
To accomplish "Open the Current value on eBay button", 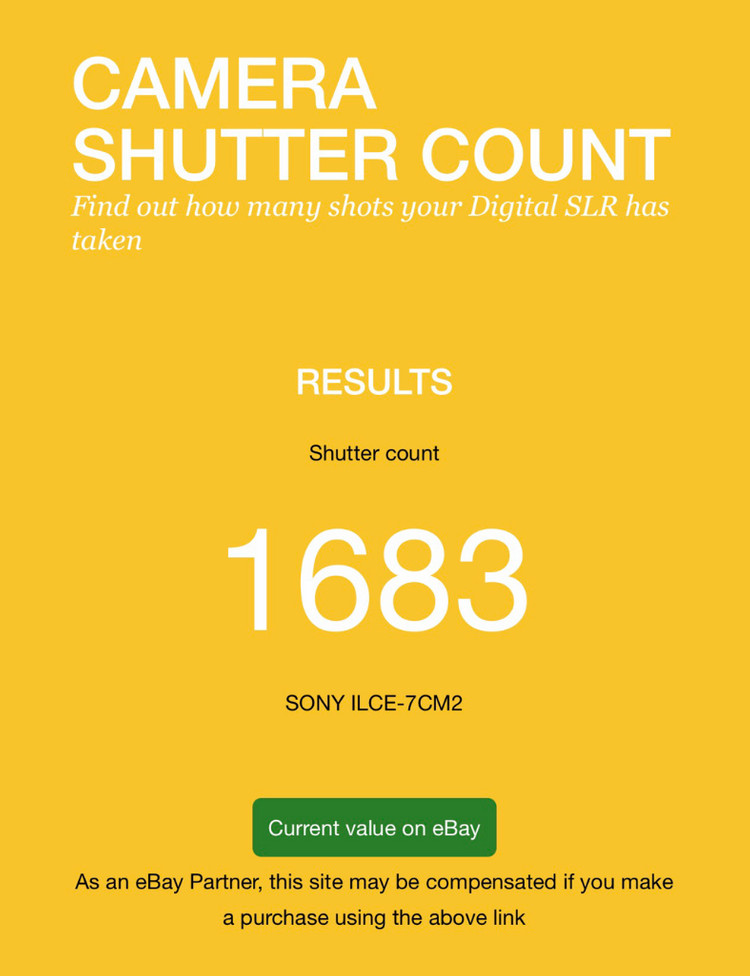I will click(x=374, y=828).
